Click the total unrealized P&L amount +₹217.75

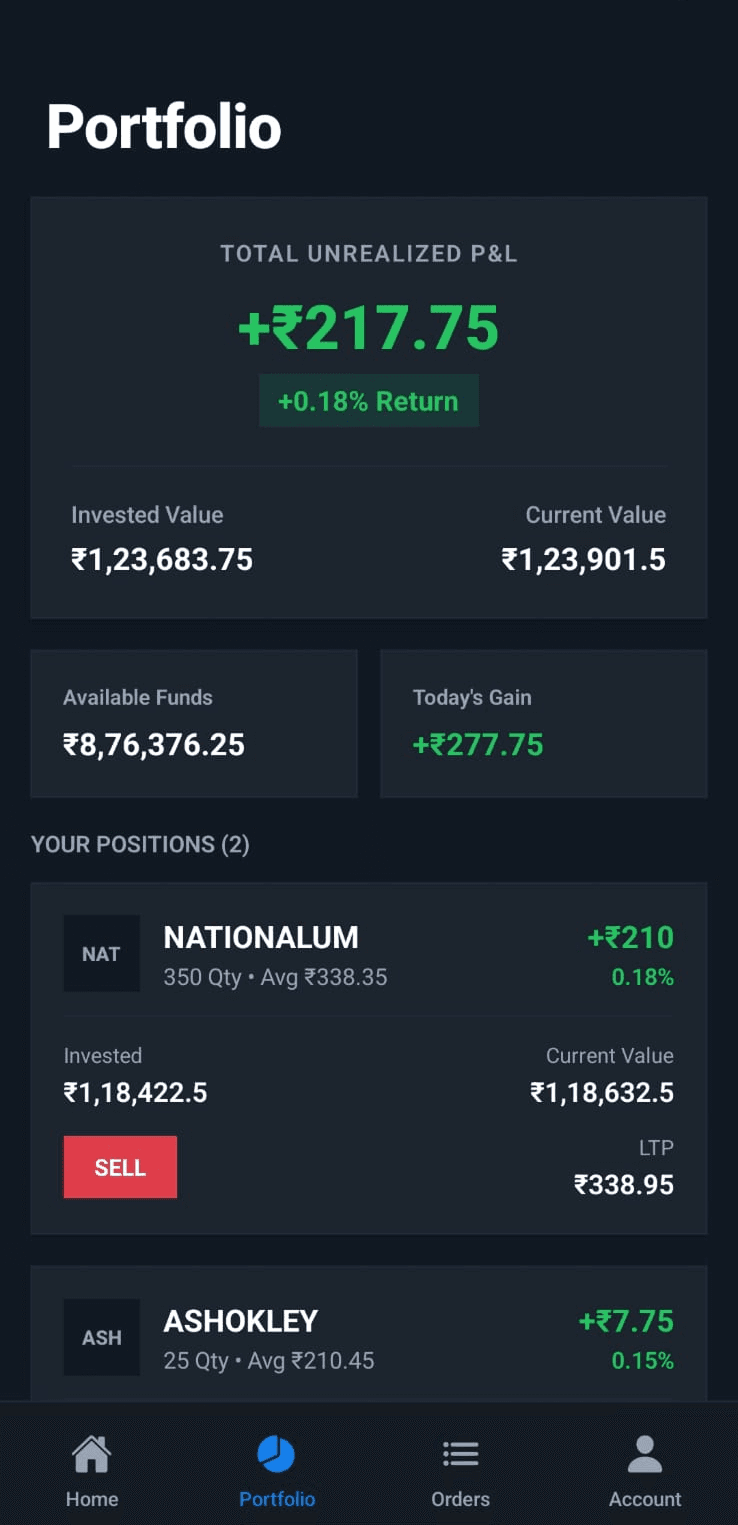coord(368,325)
